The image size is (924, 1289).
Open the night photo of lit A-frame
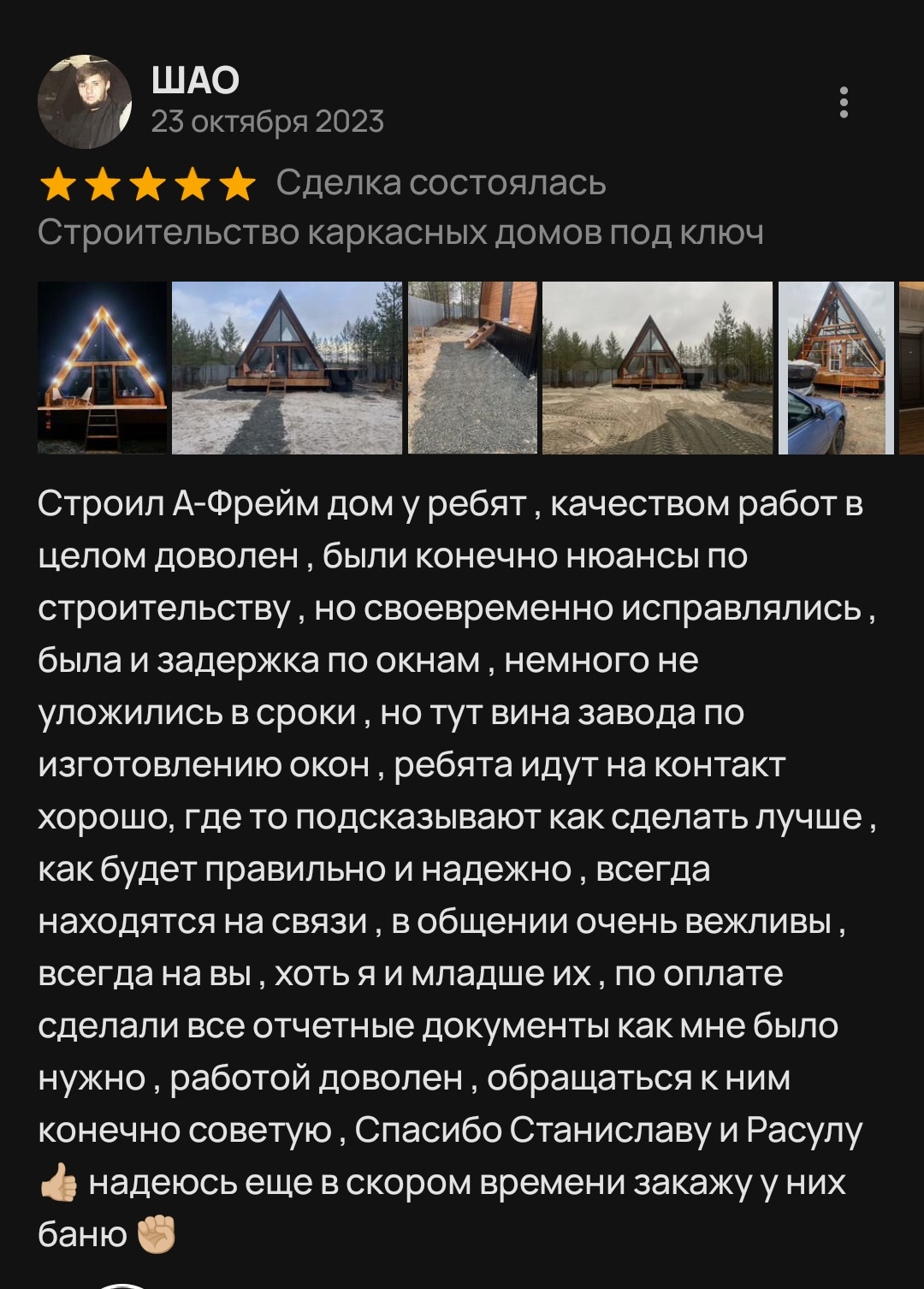tap(103, 368)
